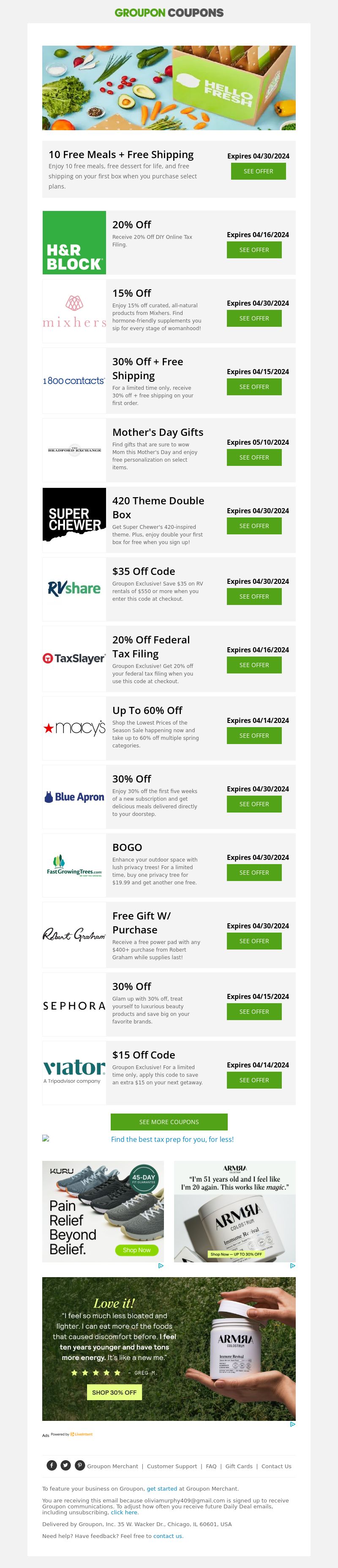Tap SEE MORE COUPONS button
Viewport: 338px width, 1568px height.
point(169,1122)
